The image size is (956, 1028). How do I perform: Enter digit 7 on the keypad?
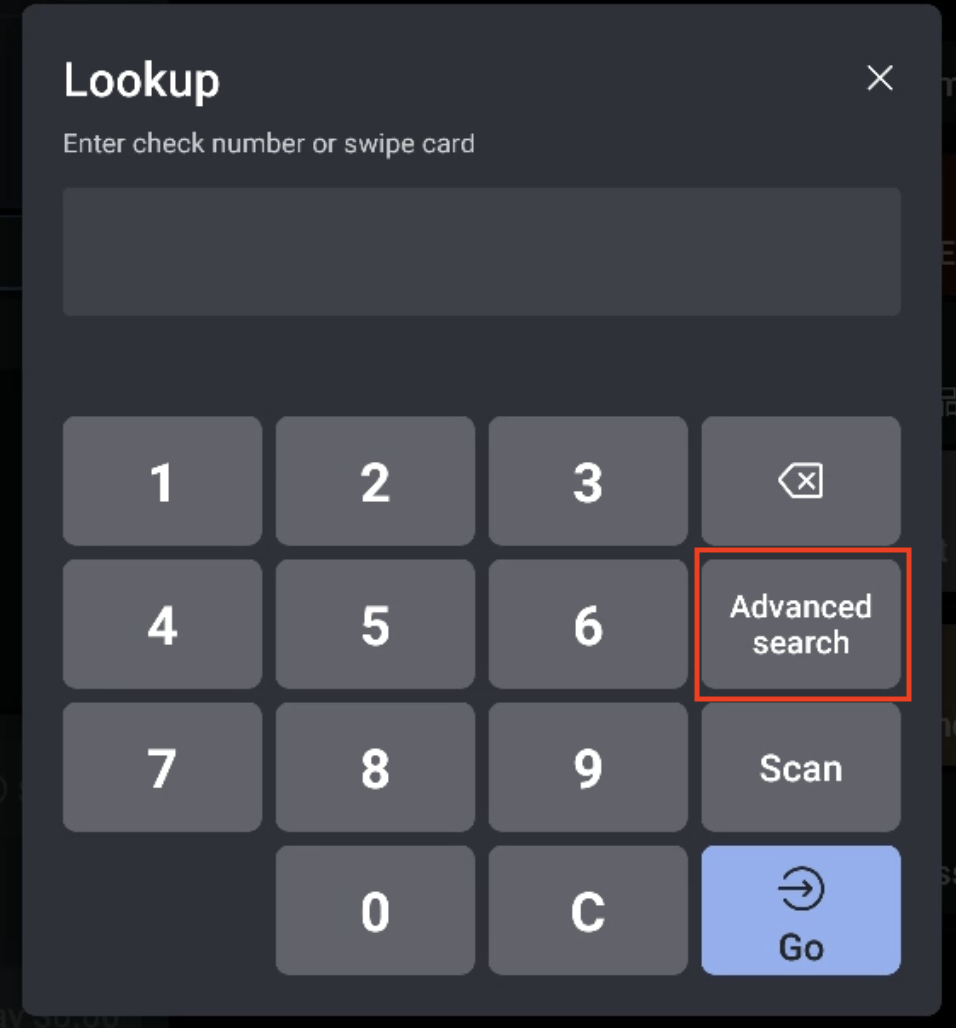pos(162,768)
